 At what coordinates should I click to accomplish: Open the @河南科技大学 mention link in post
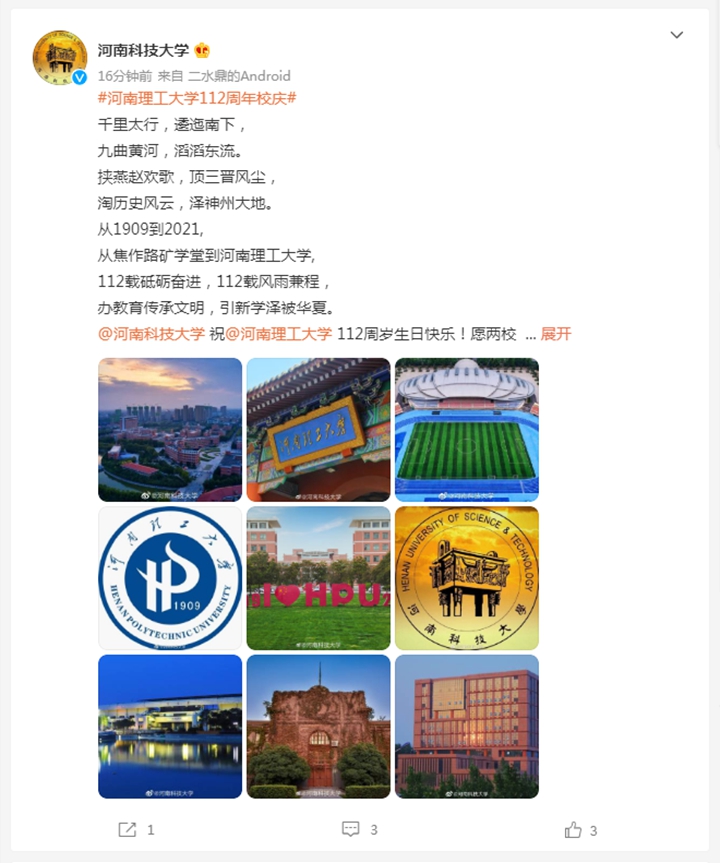point(151,334)
